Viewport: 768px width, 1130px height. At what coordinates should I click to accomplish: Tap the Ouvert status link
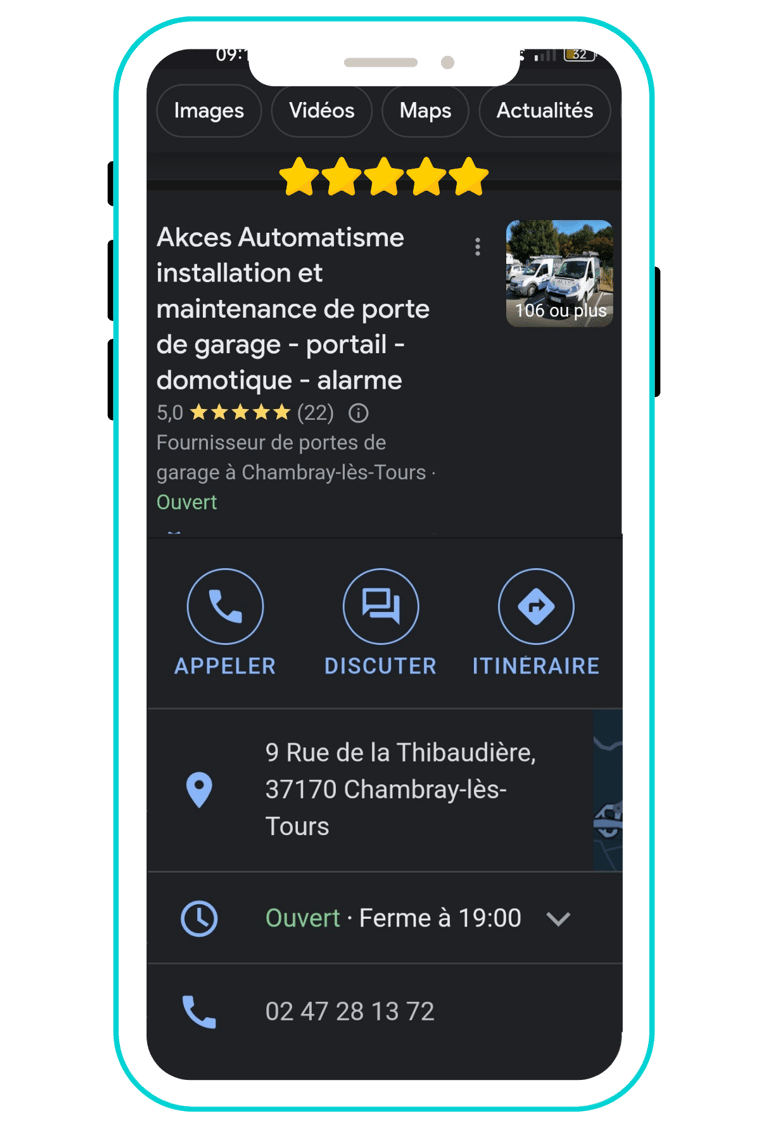point(186,502)
